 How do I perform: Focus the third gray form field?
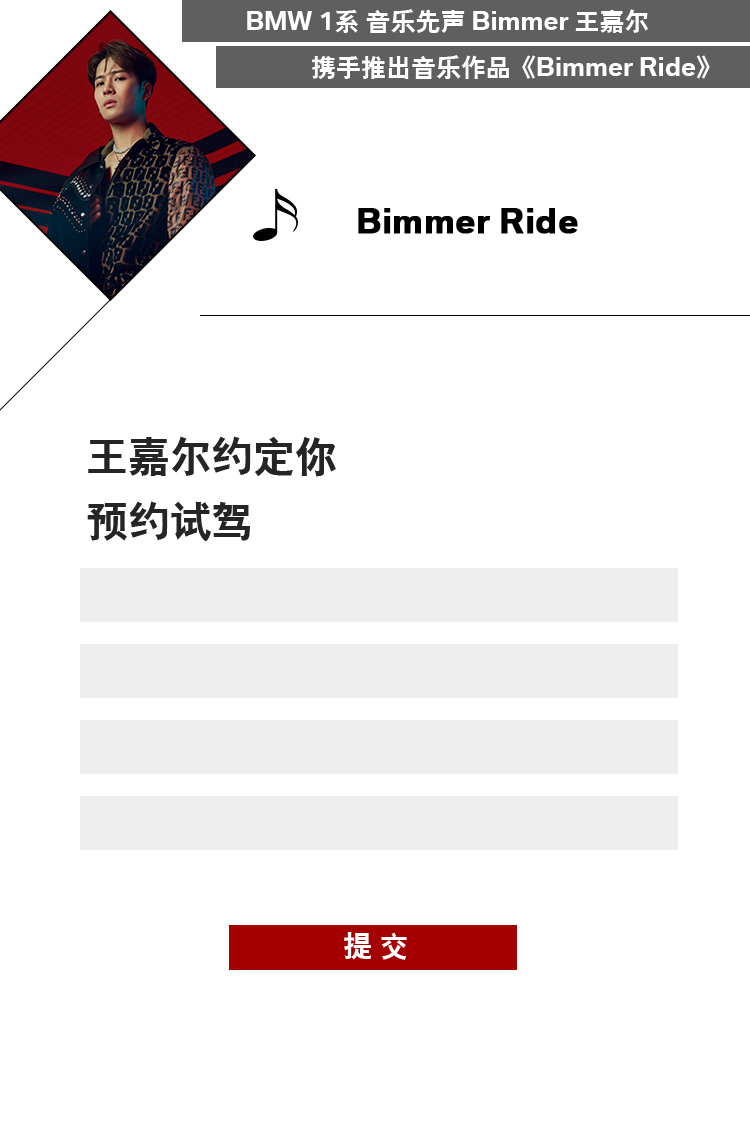point(378,747)
